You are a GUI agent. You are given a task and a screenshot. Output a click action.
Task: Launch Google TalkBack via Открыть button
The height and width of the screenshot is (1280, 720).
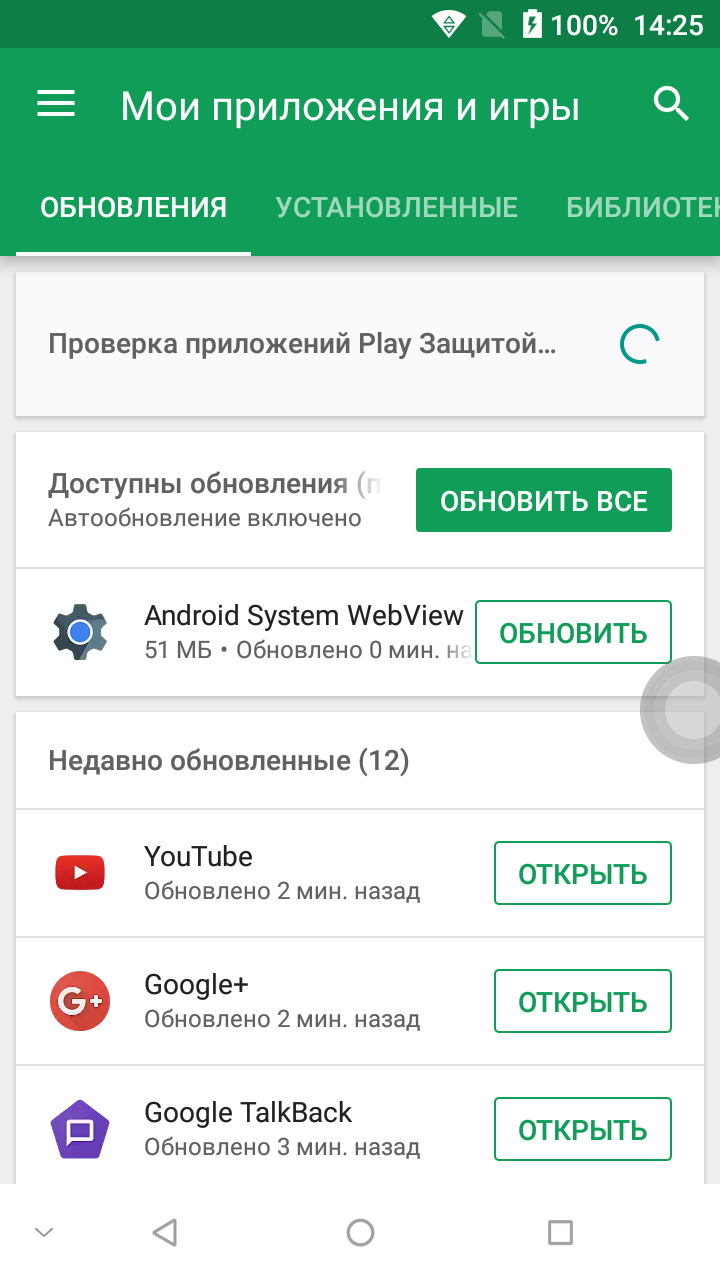pos(583,1130)
